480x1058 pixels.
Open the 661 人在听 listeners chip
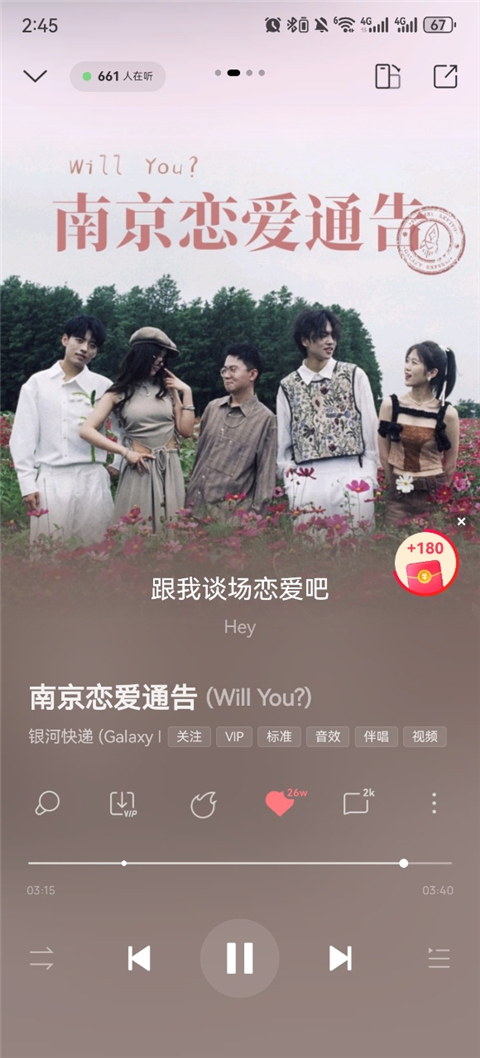117,76
